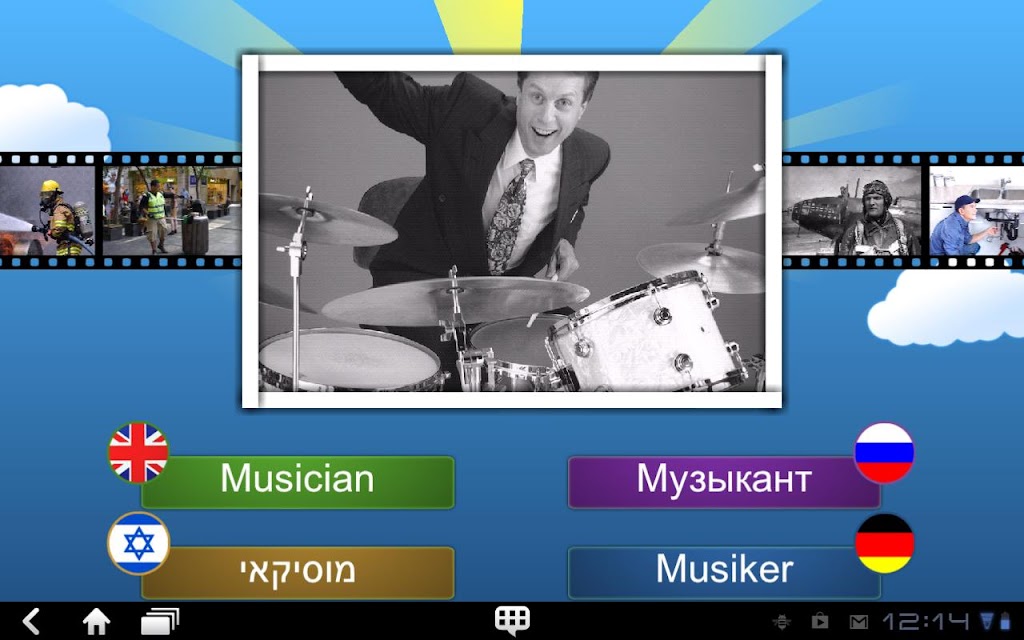Select the Hebrew word מוסיקאי

click(297, 571)
